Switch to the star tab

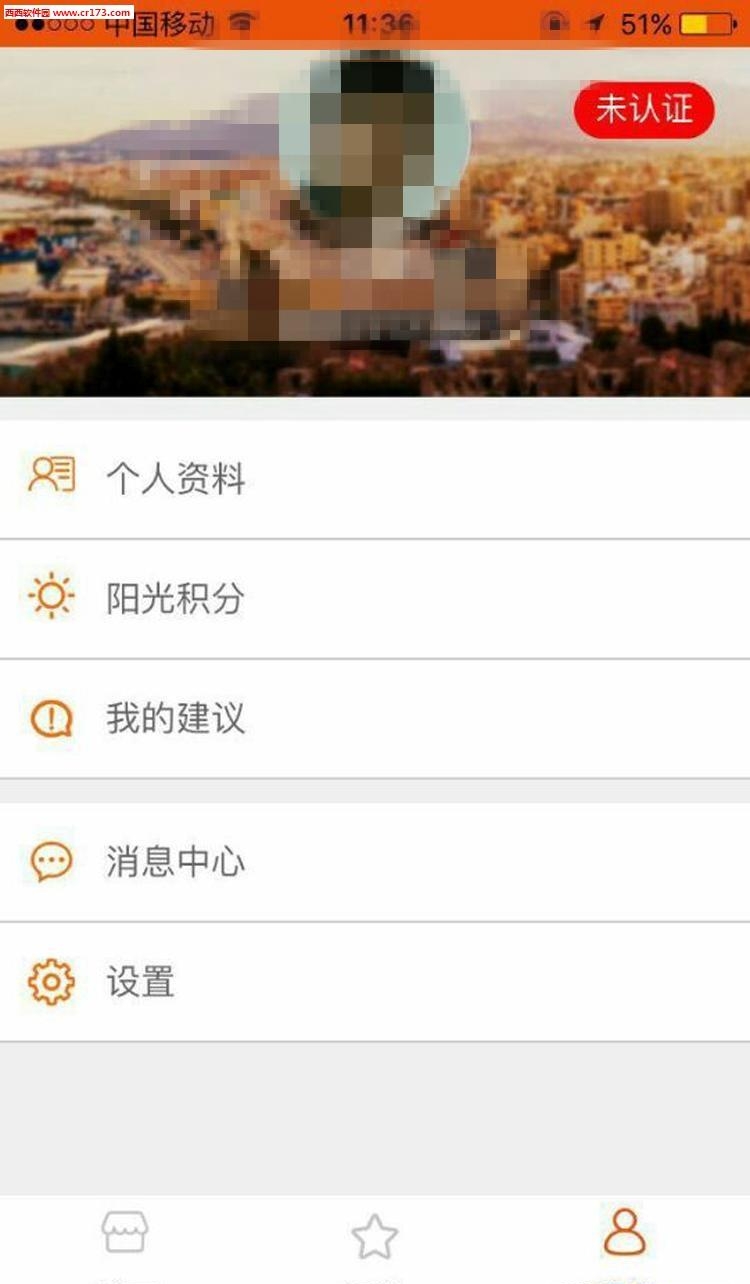tap(375, 1238)
